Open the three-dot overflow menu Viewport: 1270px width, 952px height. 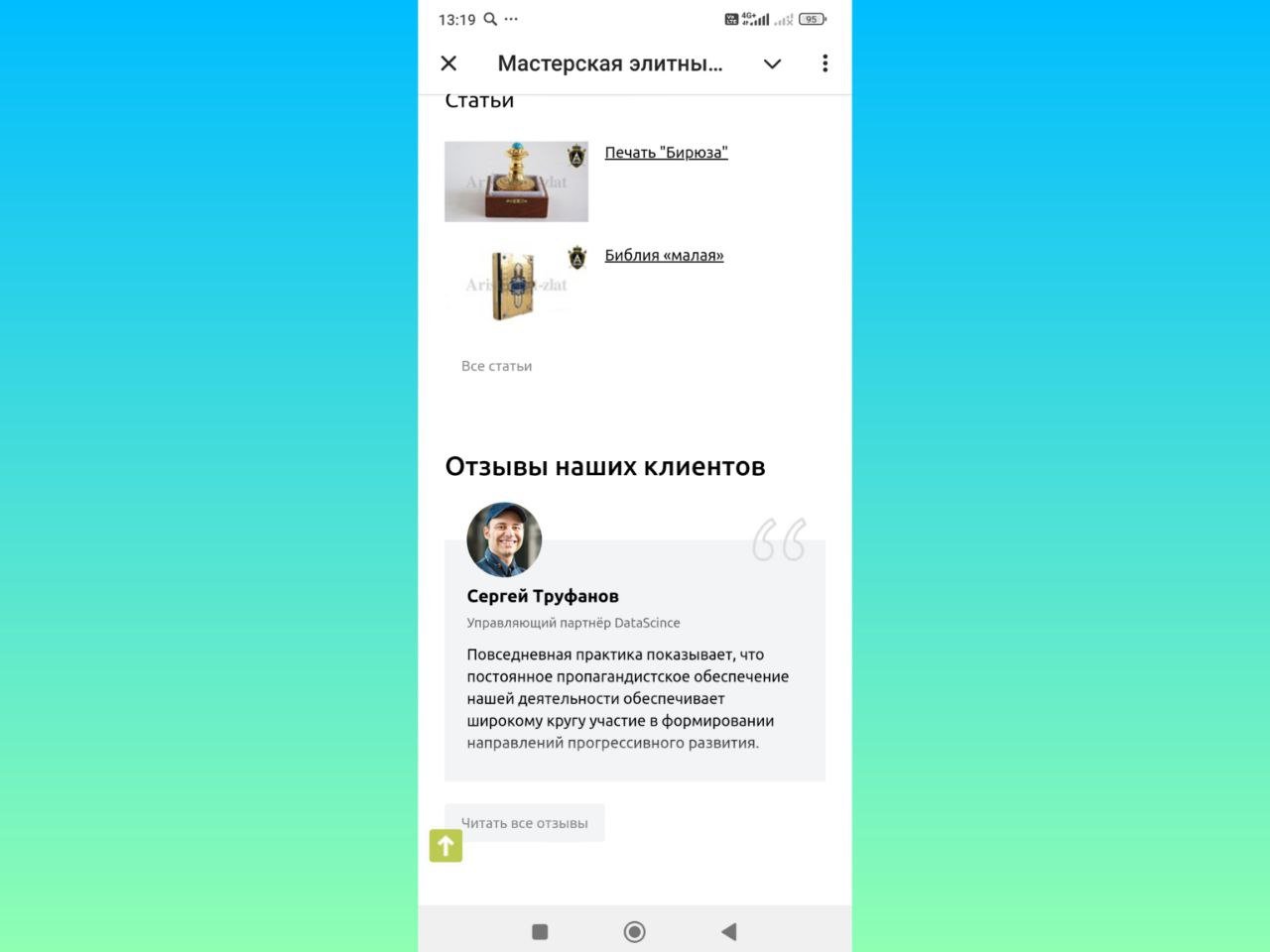(x=825, y=63)
